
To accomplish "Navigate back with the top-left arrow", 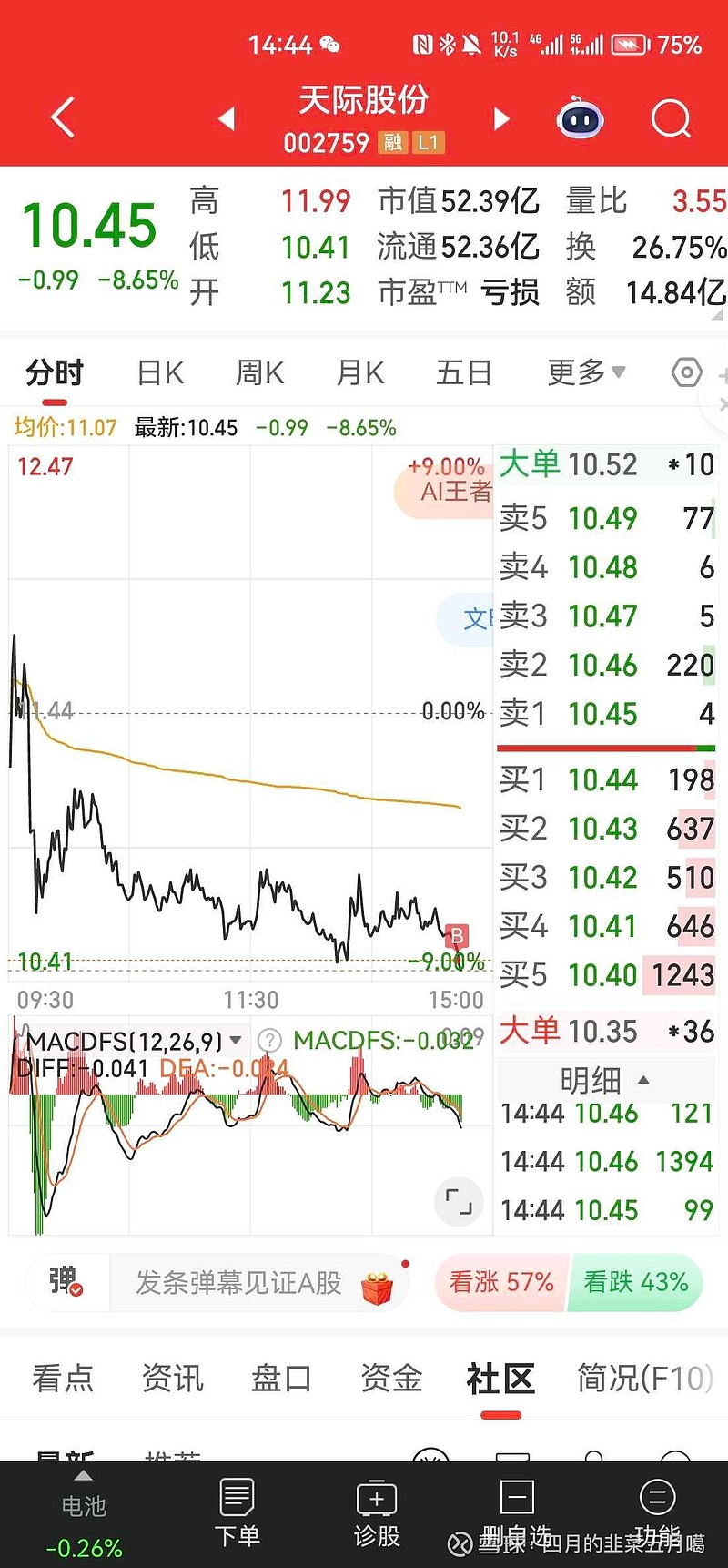I will point(62,117).
